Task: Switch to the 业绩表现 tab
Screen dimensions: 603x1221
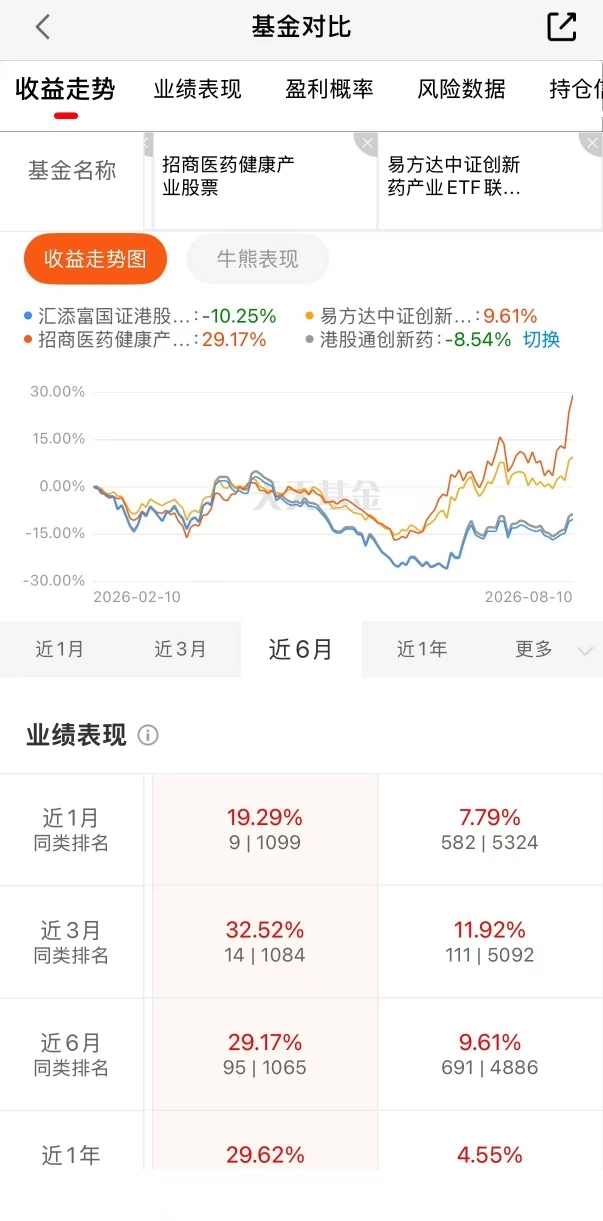Action: click(198, 89)
